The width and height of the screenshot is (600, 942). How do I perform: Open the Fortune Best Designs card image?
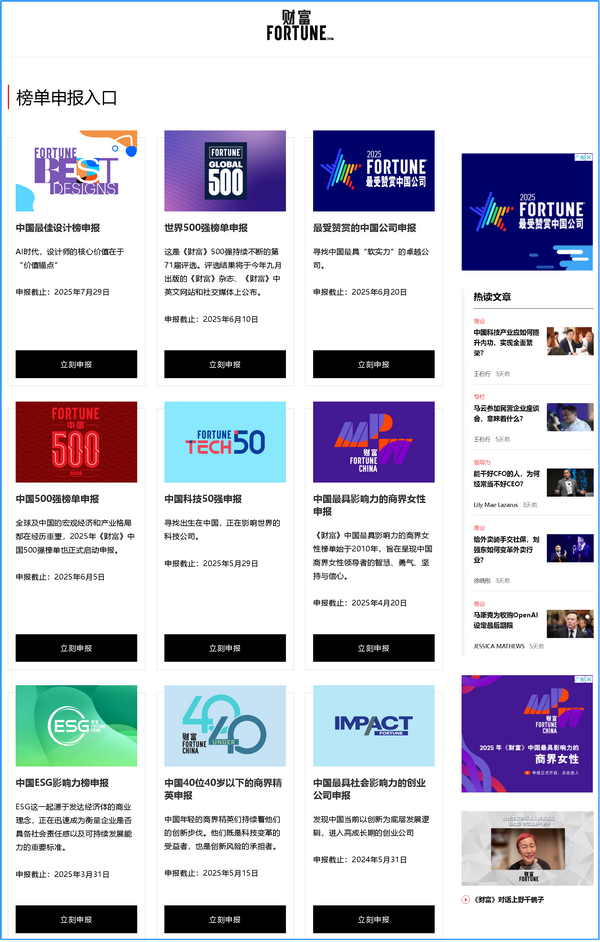76,171
